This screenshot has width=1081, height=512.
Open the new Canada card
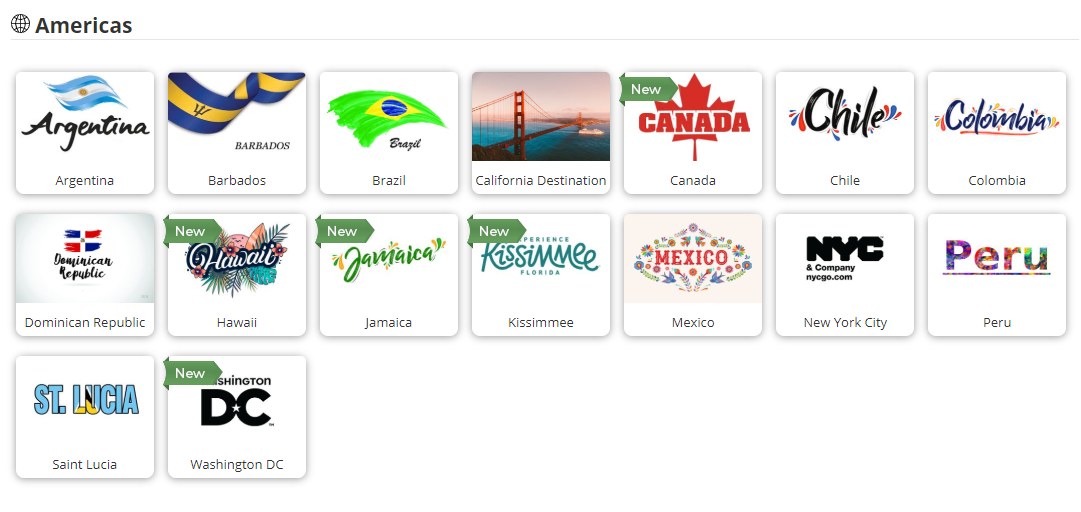[693, 133]
